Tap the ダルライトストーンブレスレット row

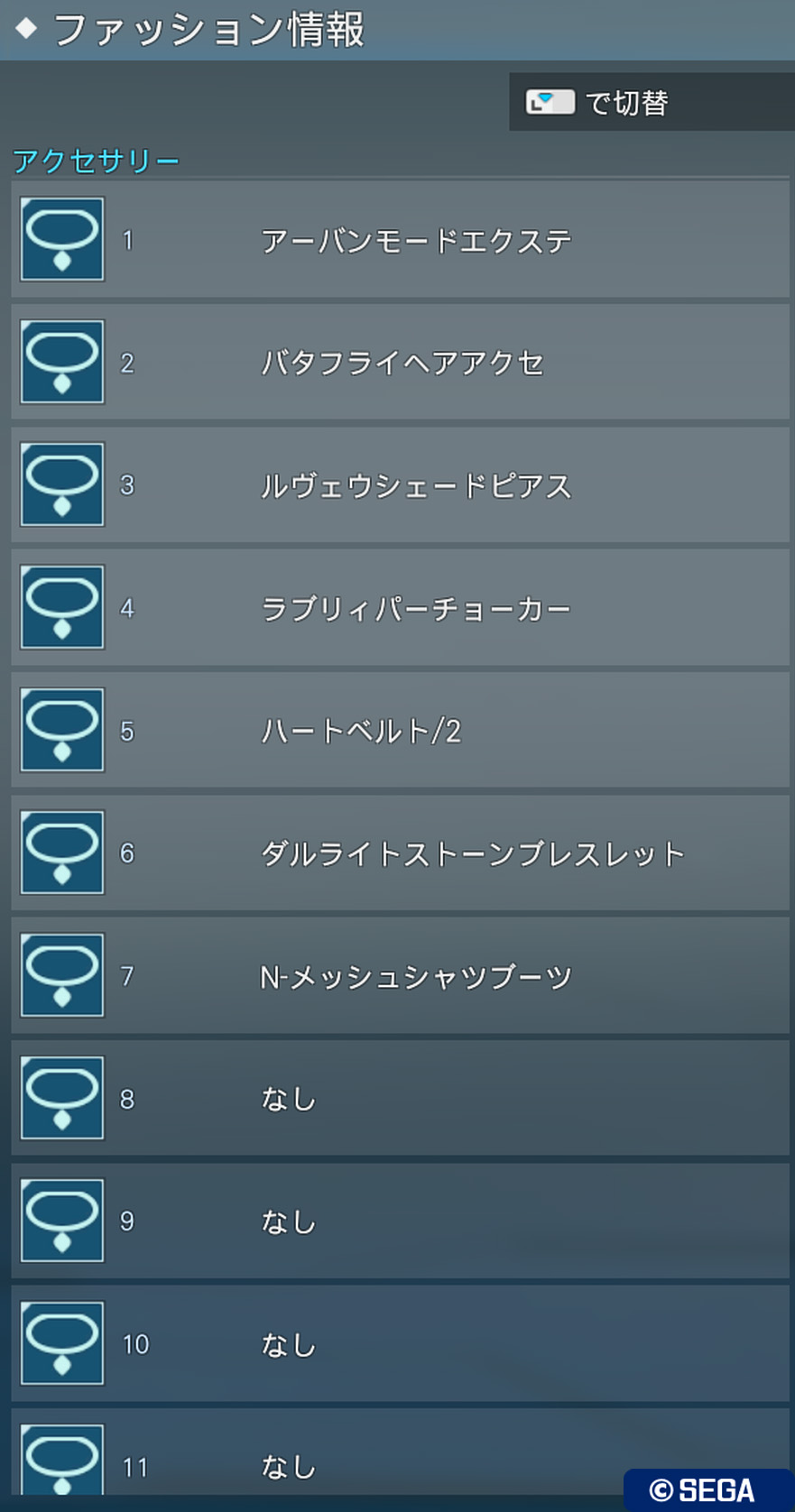pos(401,853)
